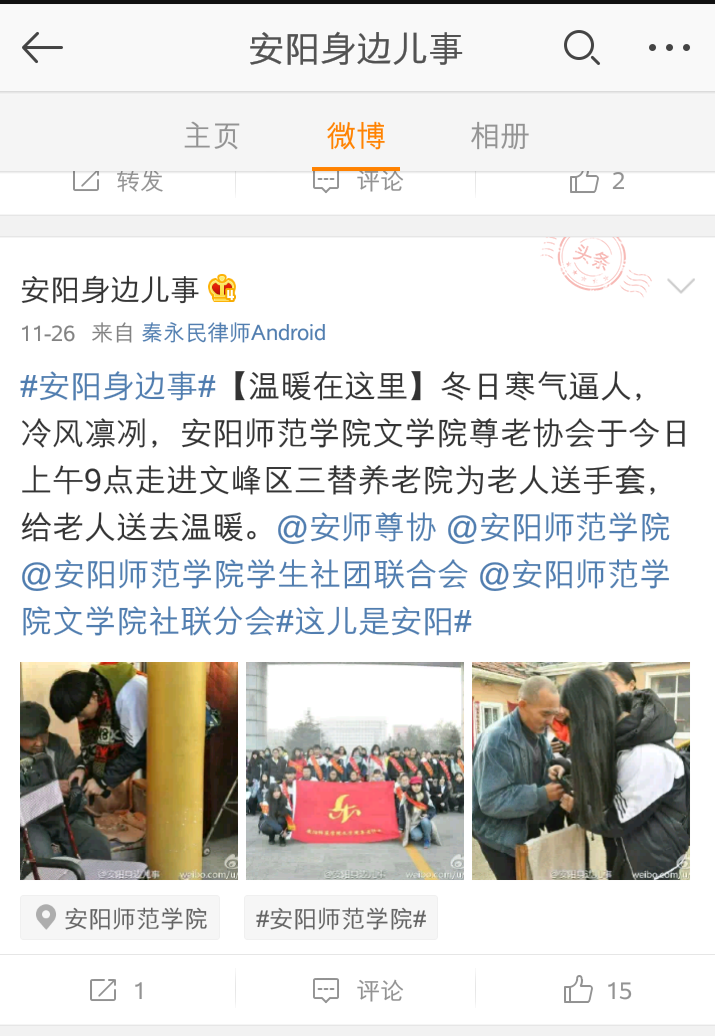View the group photo with red banner
Screen dimensions: 715x1036
[x=355, y=770]
